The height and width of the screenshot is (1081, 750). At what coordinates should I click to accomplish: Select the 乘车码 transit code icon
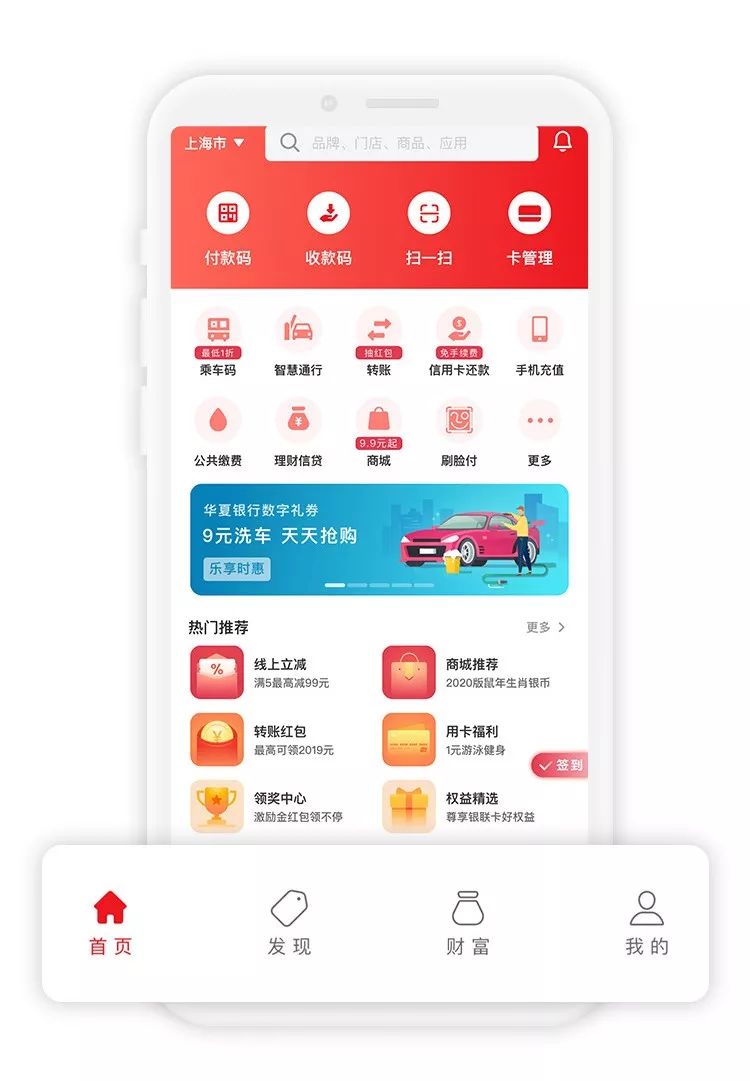point(218,340)
